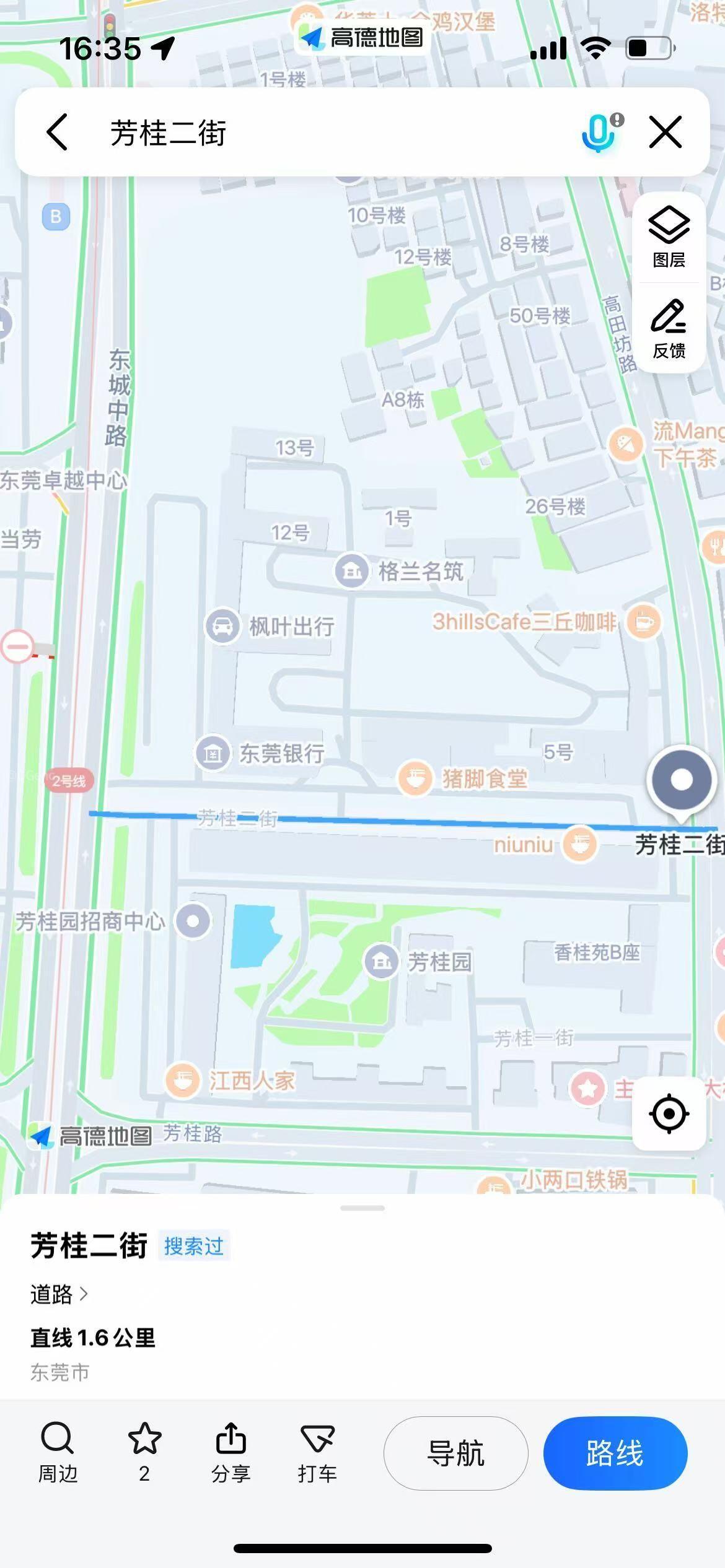Image resolution: width=725 pixels, height=1568 pixels.
Task: Open 反馈 to report map feedback
Action: (x=669, y=329)
